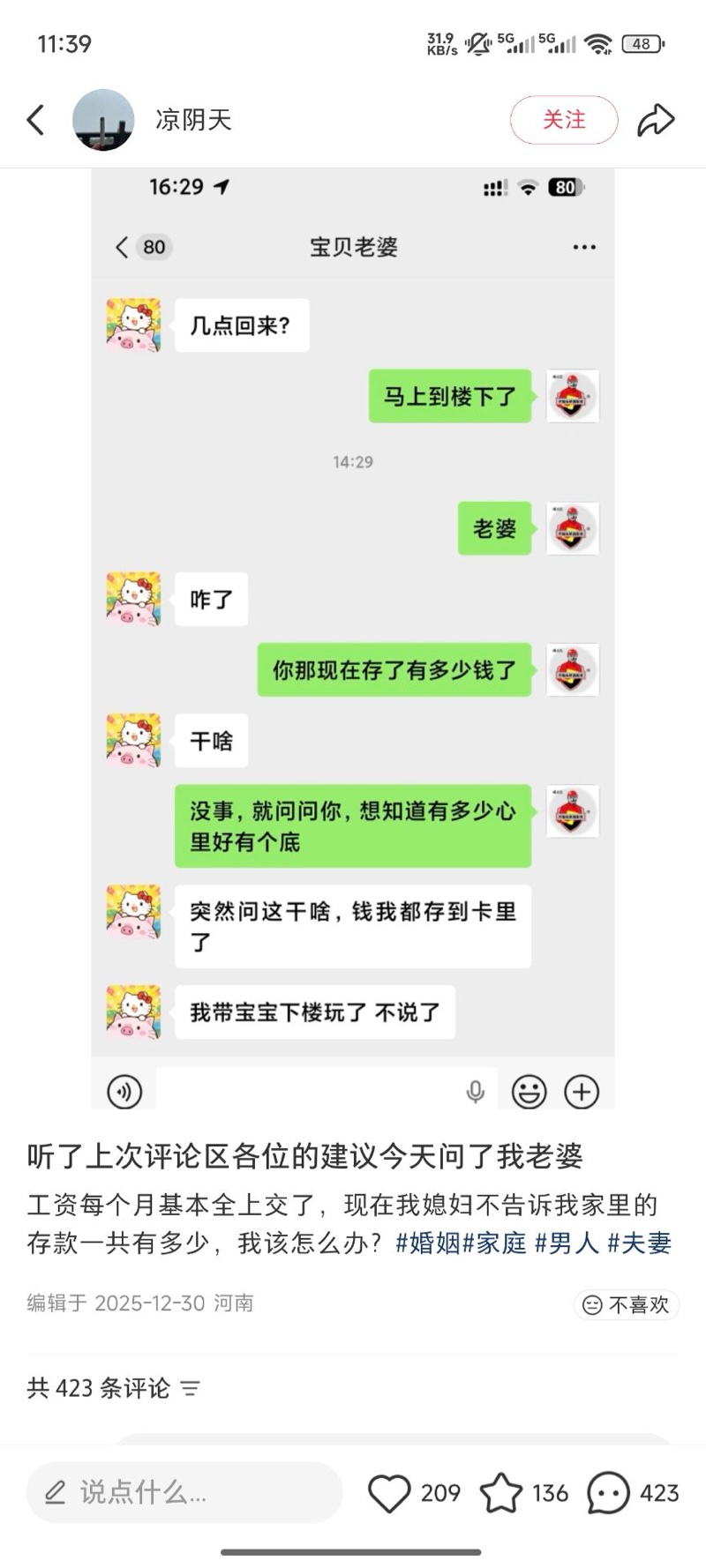706x1568 pixels.
Task: Open 凉阴天's profile avatar
Action: point(103,120)
